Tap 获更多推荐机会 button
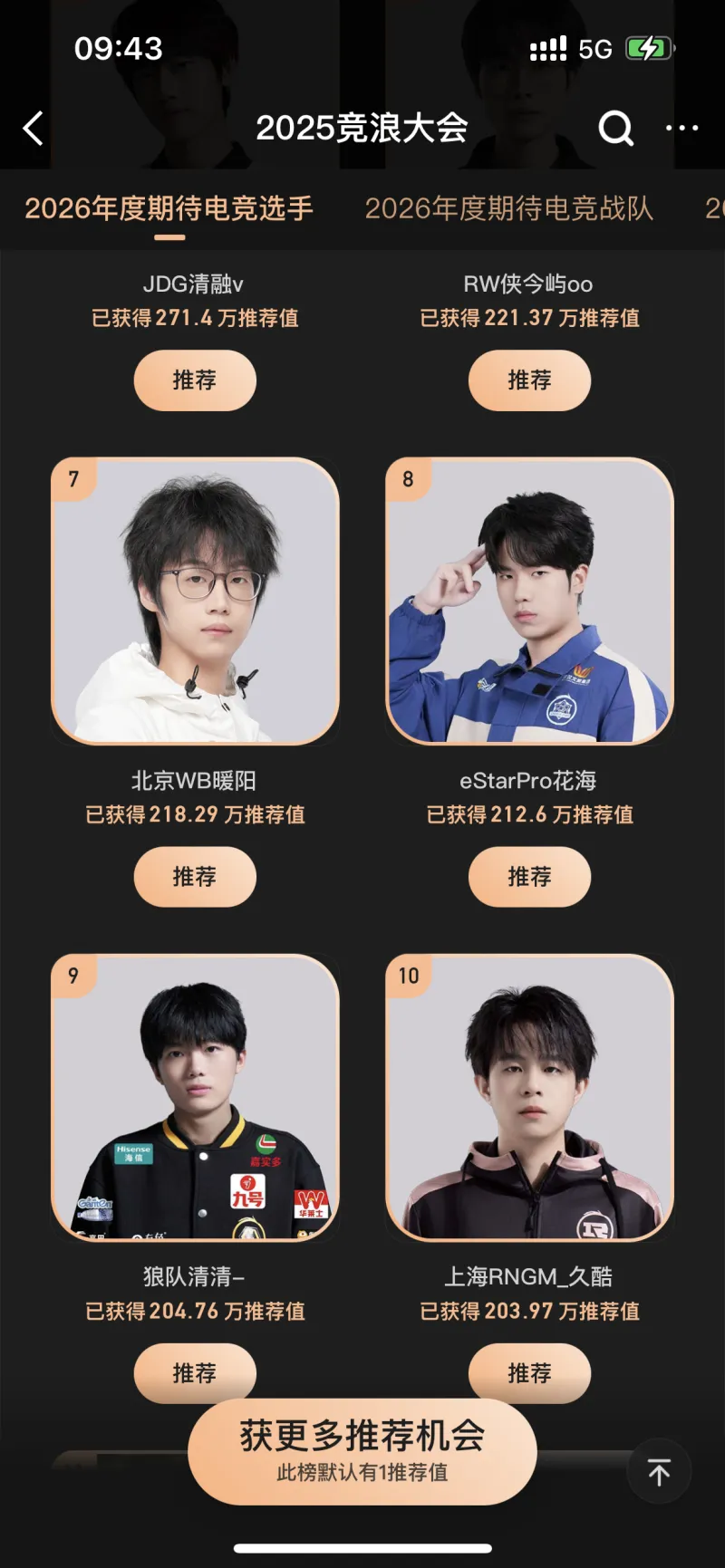The image size is (725, 1568). pos(362,1451)
